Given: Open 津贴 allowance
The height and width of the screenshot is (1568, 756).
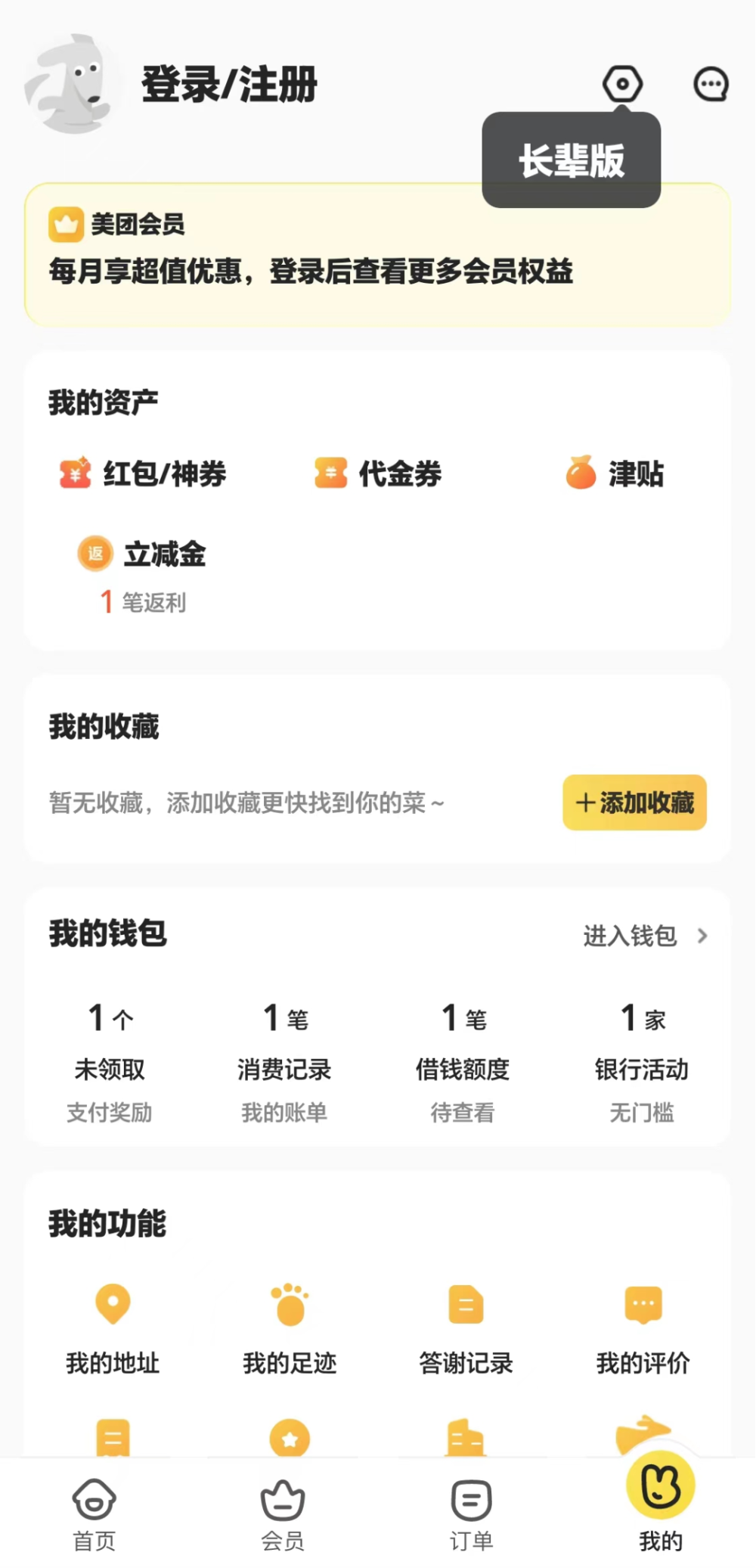Looking at the screenshot, I should tap(614, 474).
